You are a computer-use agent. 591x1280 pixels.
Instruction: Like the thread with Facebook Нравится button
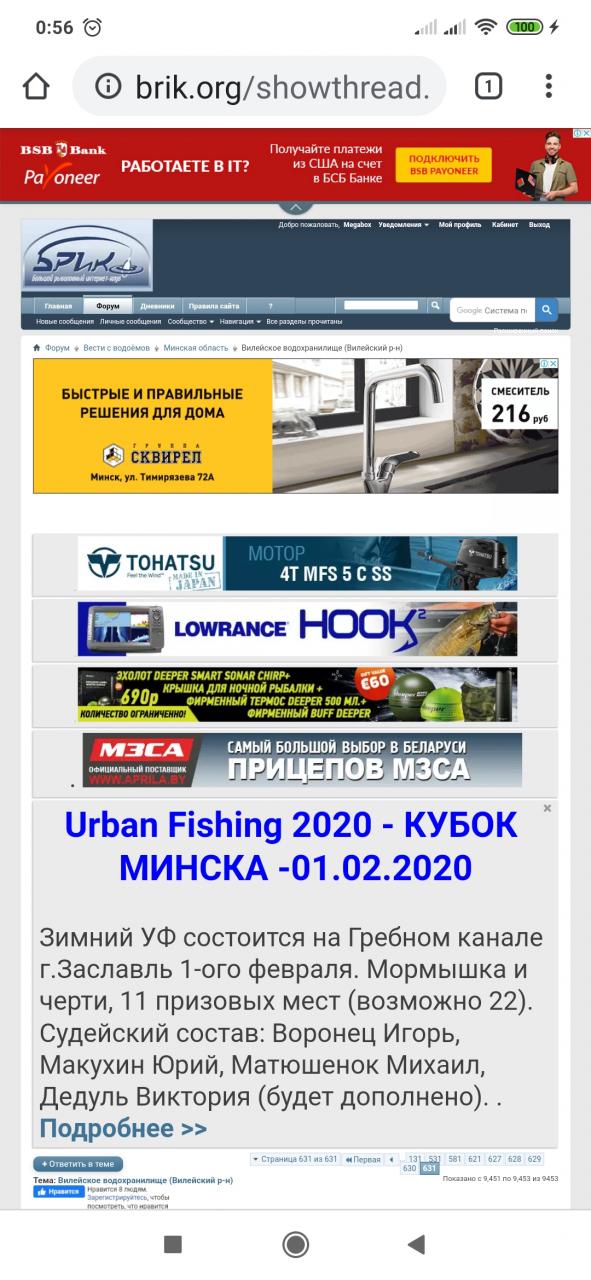(59, 1192)
